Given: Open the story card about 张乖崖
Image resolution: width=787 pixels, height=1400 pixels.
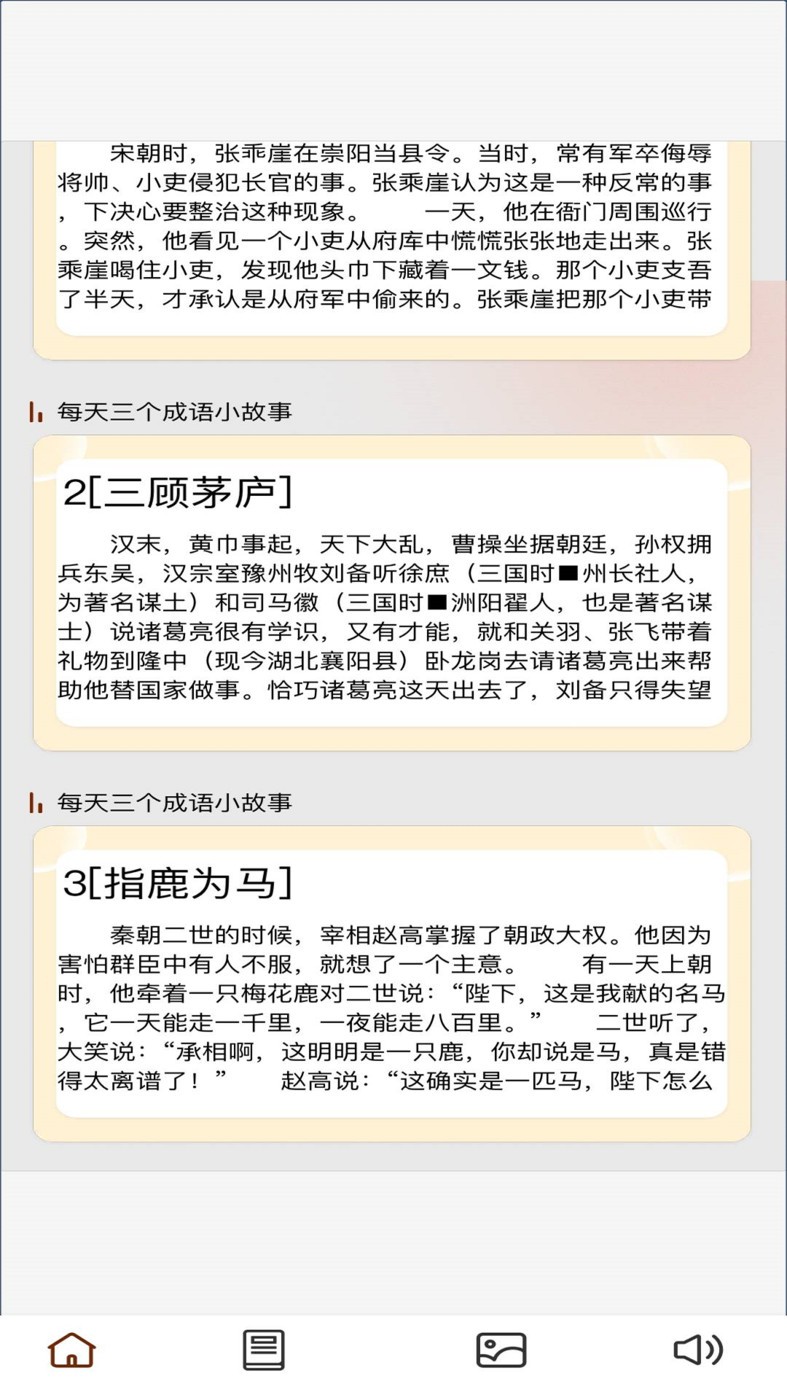Looking at the screenshot, I should point(392,240).
